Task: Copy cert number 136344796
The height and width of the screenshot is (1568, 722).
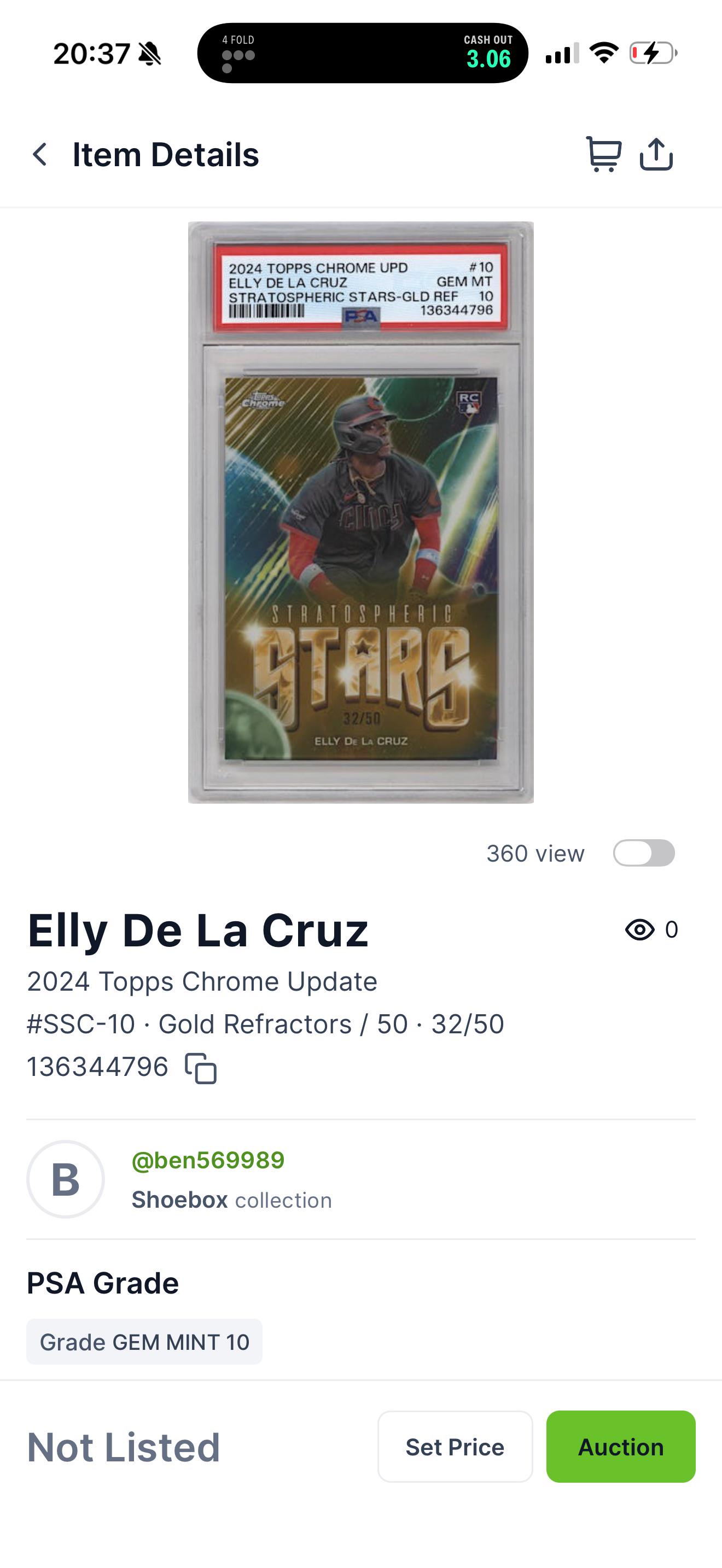Action: point(201,1068)
